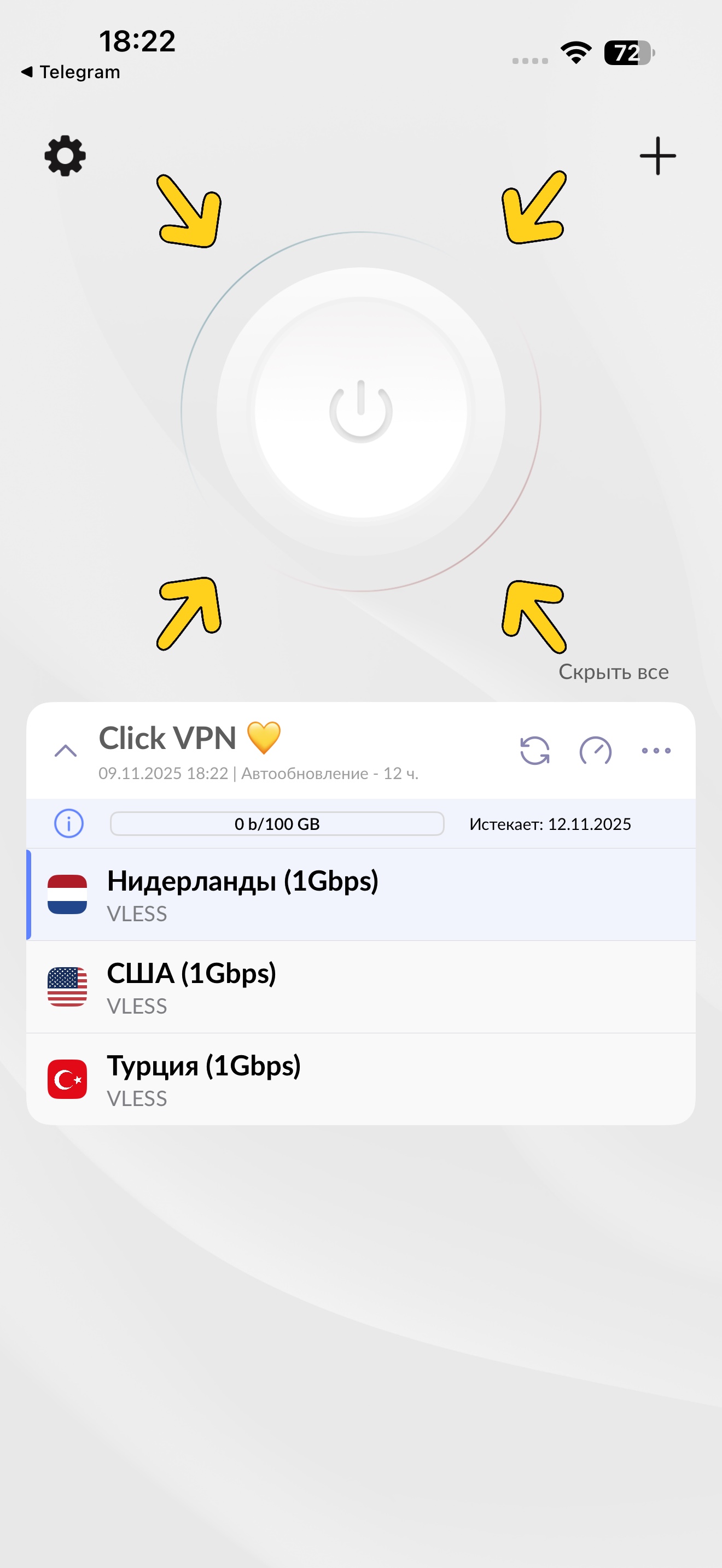Add a new subscription with the plus icon
The image size is (722, 1568).
[x=658, y=155]
